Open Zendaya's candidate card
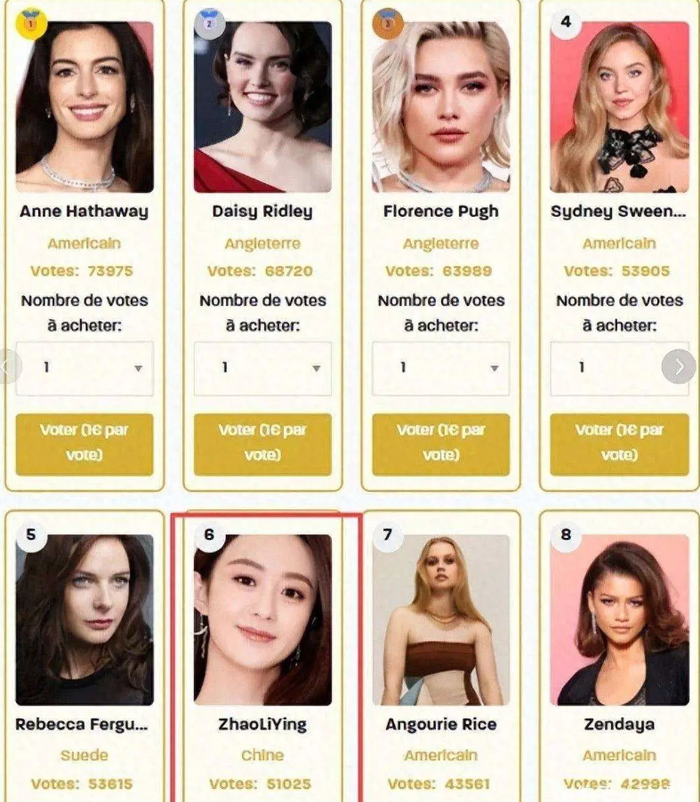Screen dimensions: 700x802 tap(618, 620)
